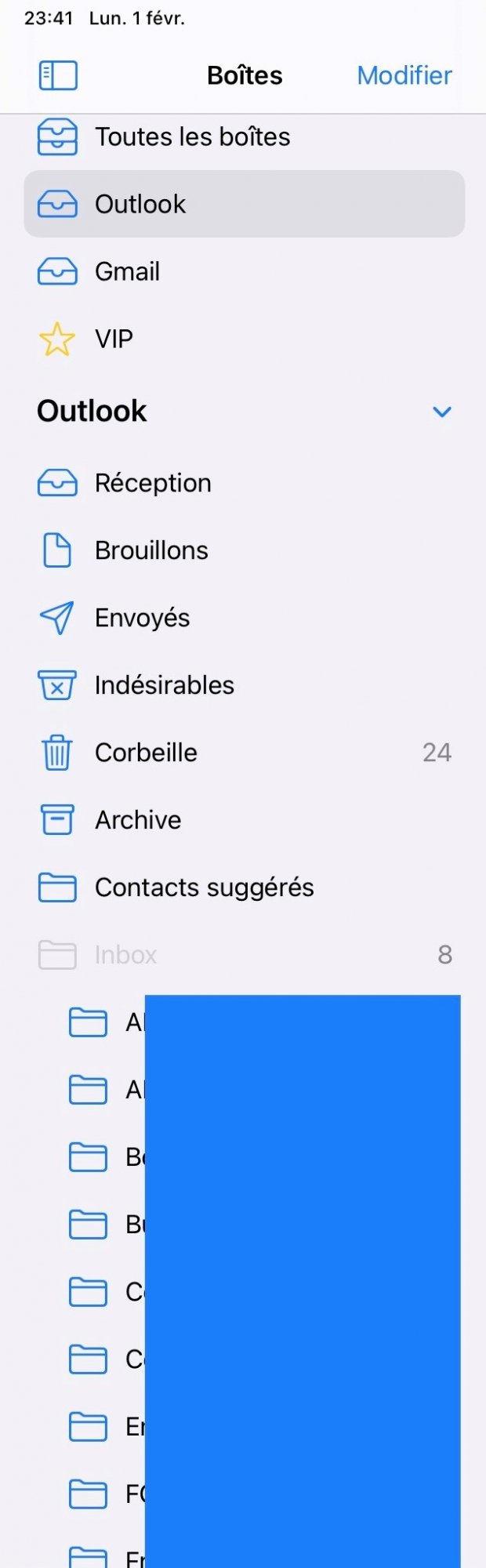Screen dimensions: 486x1568
Task: Open the Corbeille folder
Action: [146, 753]
